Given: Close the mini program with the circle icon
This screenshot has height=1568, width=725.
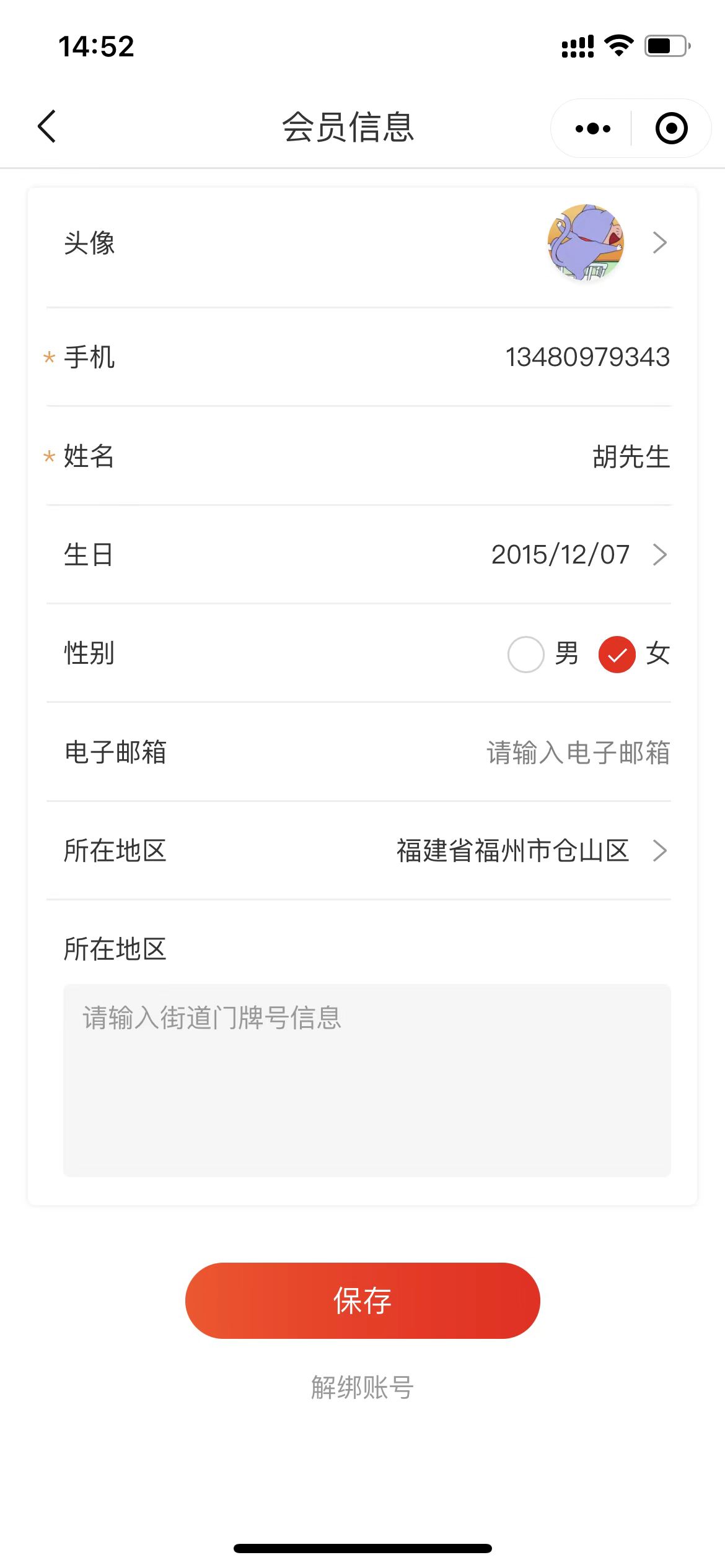Looking at the screenshot, I should (671, 129).
